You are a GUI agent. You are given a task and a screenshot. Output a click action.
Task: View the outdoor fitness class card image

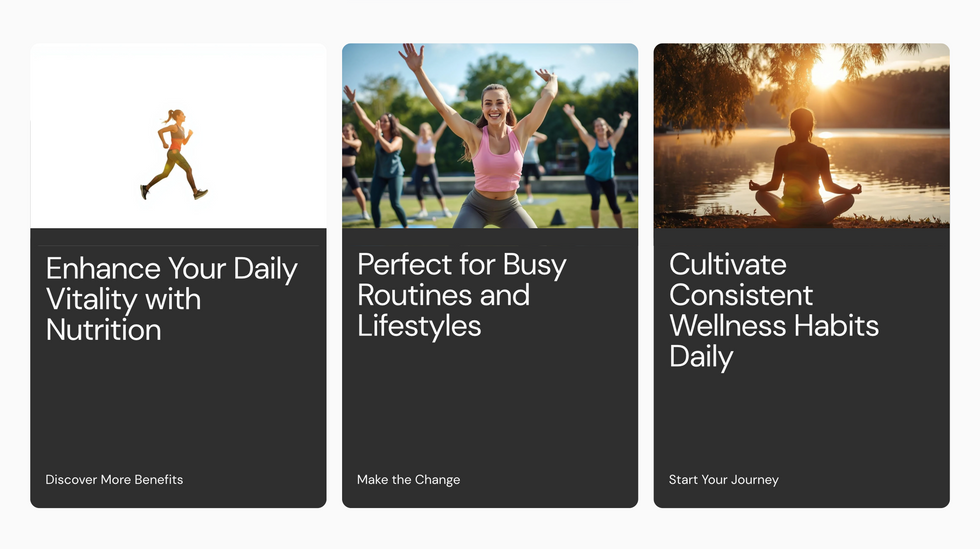click(490, 136)
